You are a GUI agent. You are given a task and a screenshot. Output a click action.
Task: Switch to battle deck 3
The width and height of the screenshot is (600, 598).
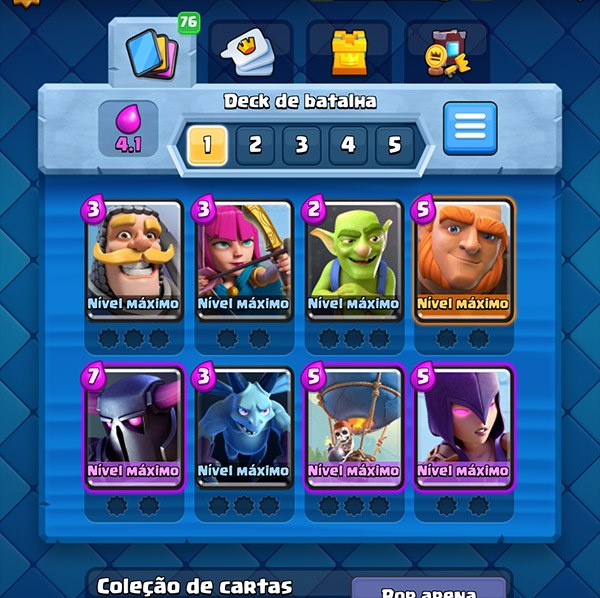301,146
